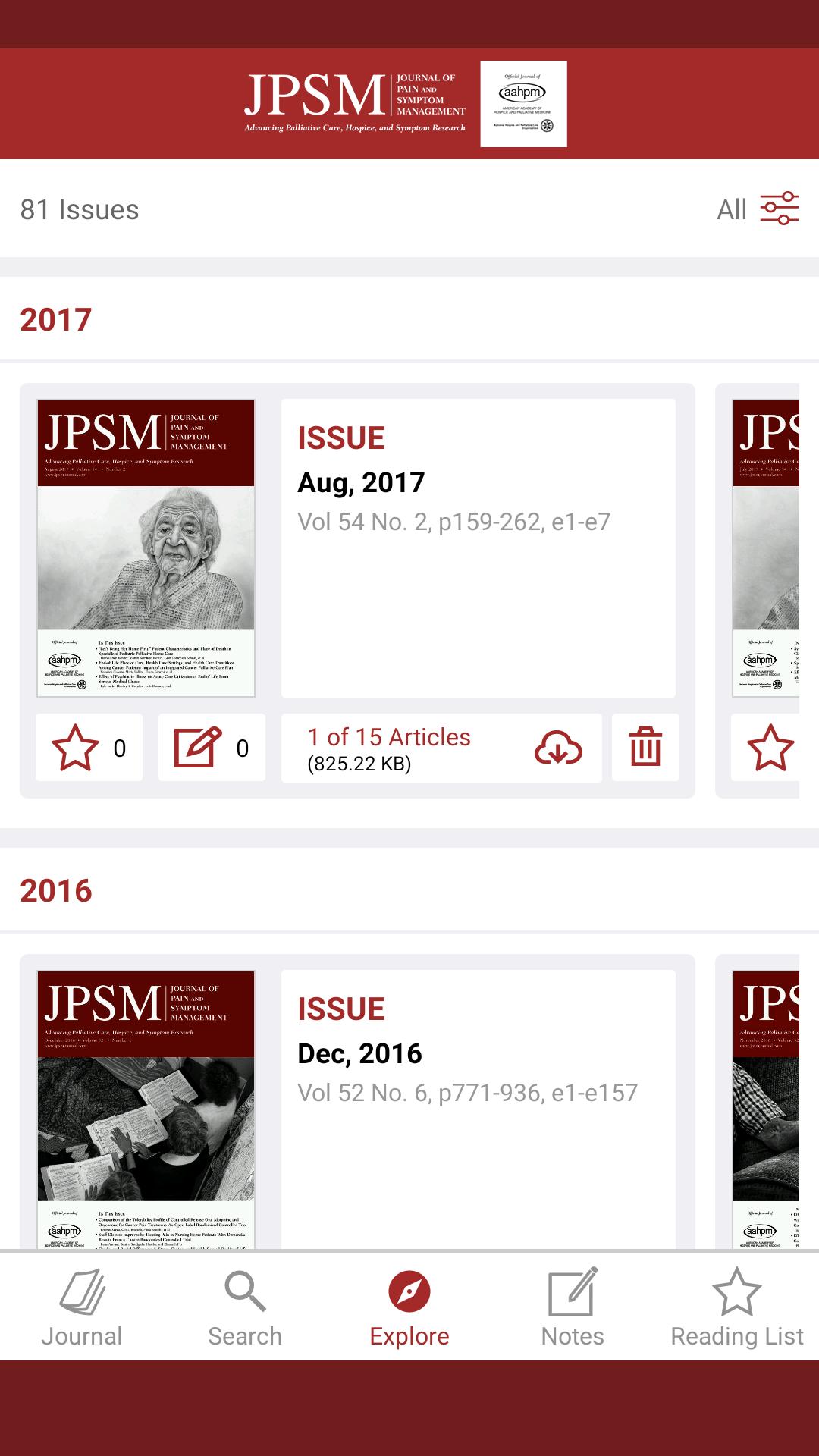Download the Aug 2017 issue articles

[558, 748]
